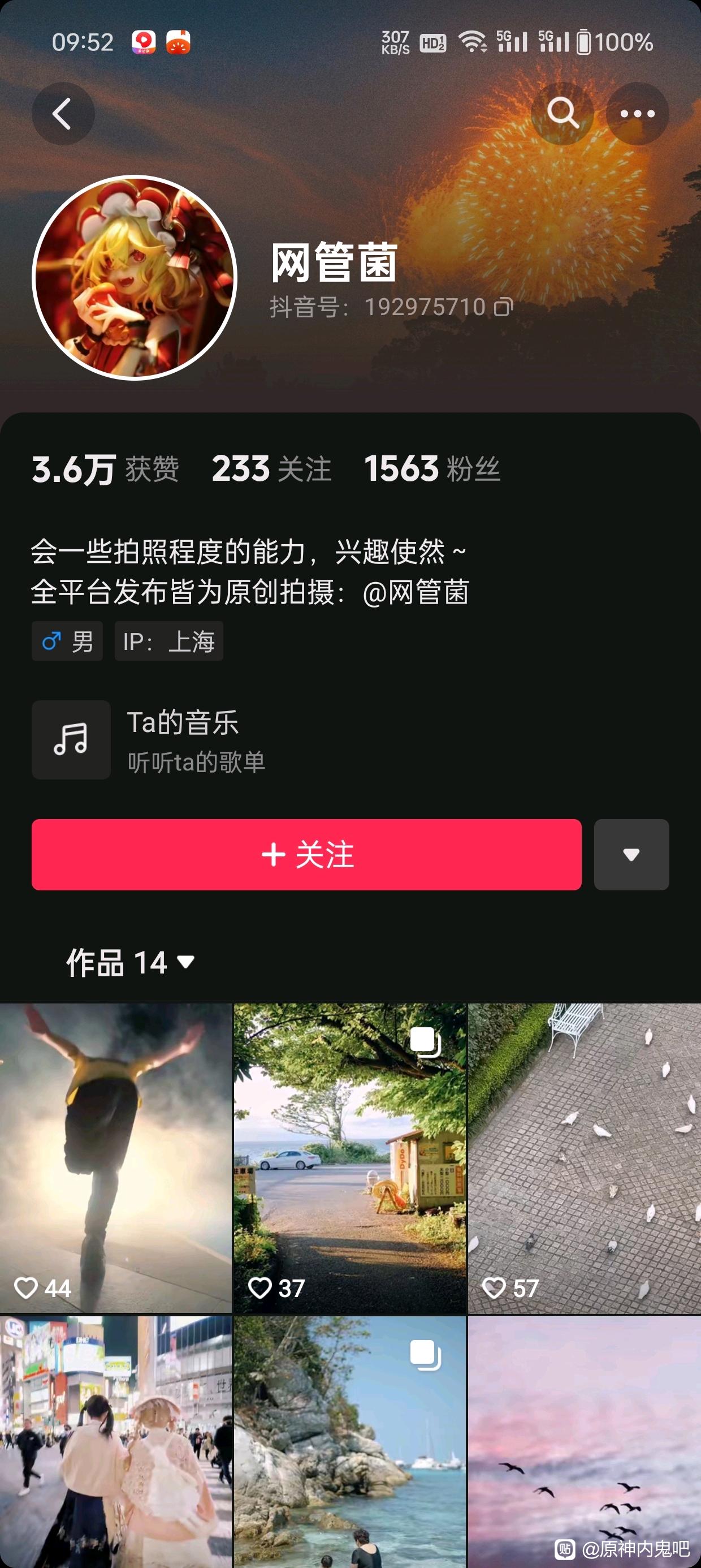This screenshot has width=701, height=1568.
Task: Open the three-dot more options menu
Action: coord(637,114)
